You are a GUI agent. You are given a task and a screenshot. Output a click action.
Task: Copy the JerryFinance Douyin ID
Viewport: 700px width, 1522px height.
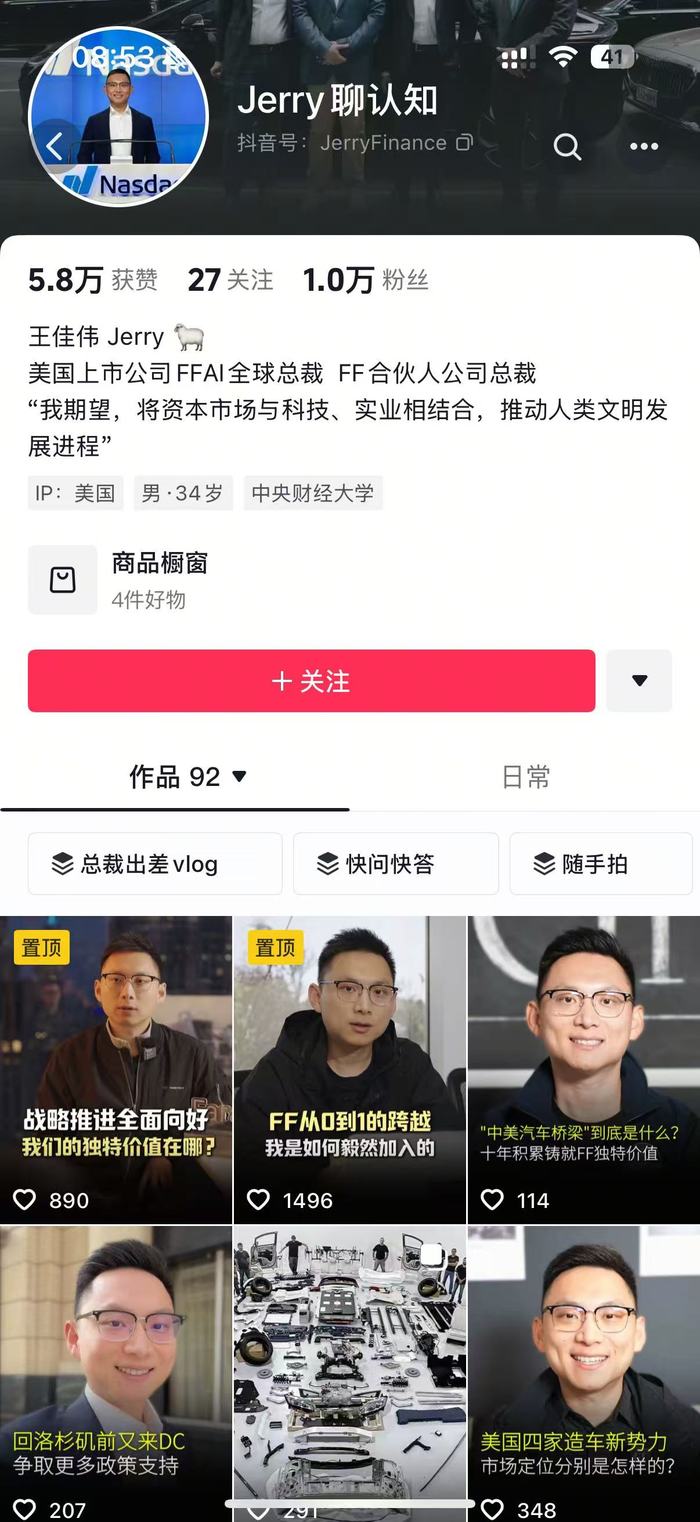464,143
